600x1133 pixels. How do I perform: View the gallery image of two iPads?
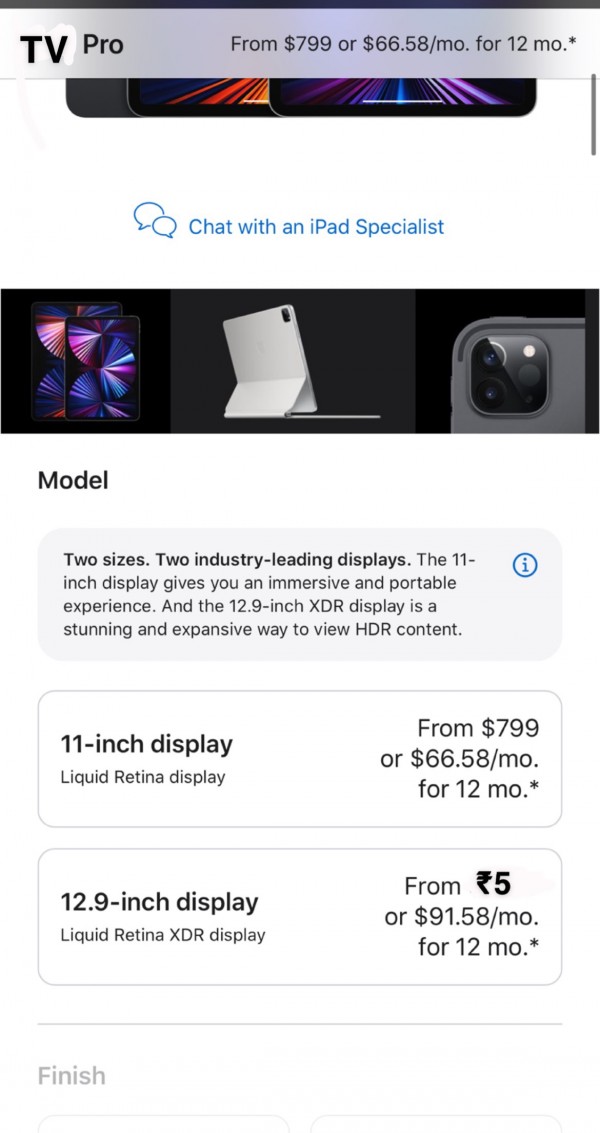pos(86,361)
